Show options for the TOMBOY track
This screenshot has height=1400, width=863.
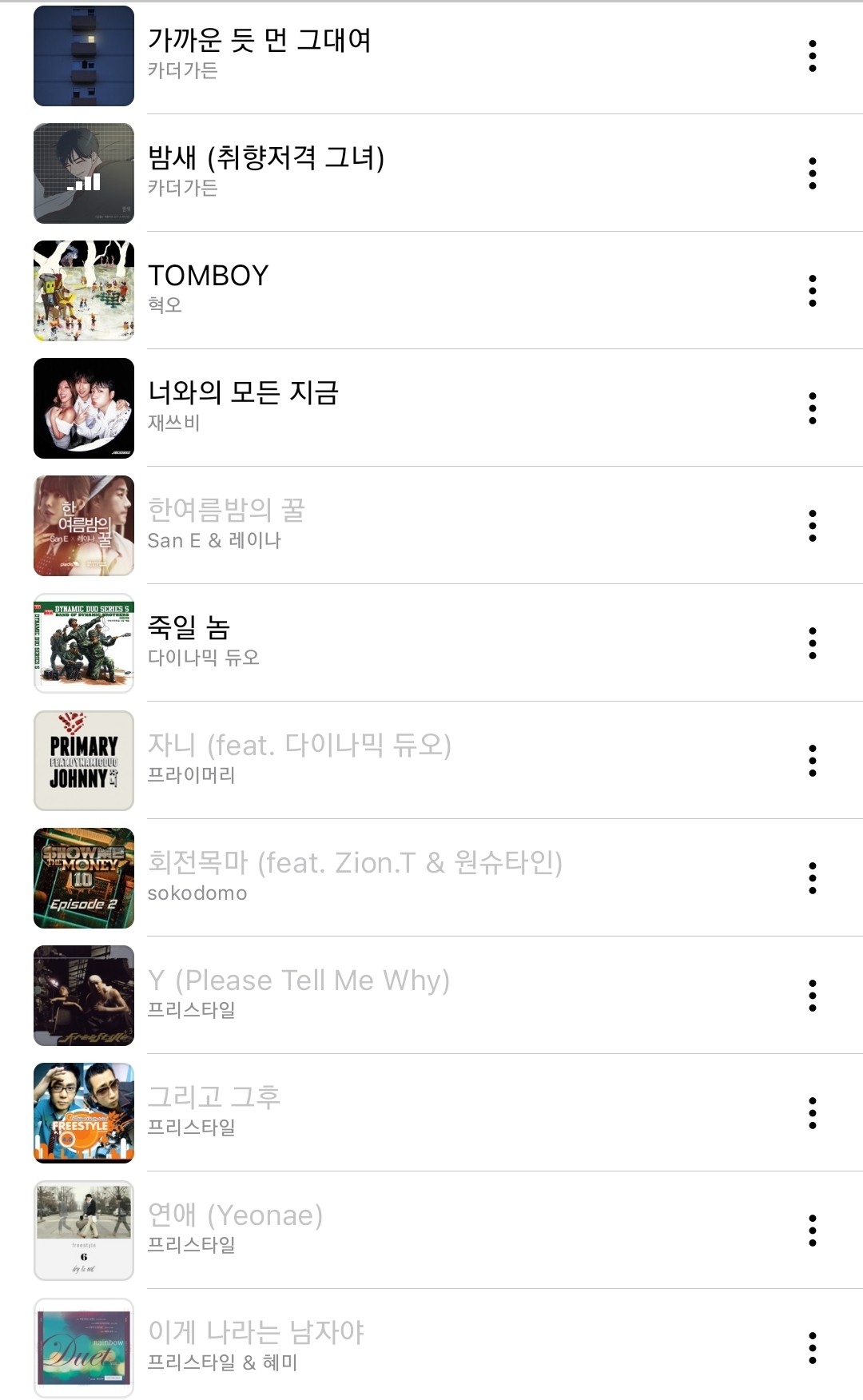[x=812, y=291]
